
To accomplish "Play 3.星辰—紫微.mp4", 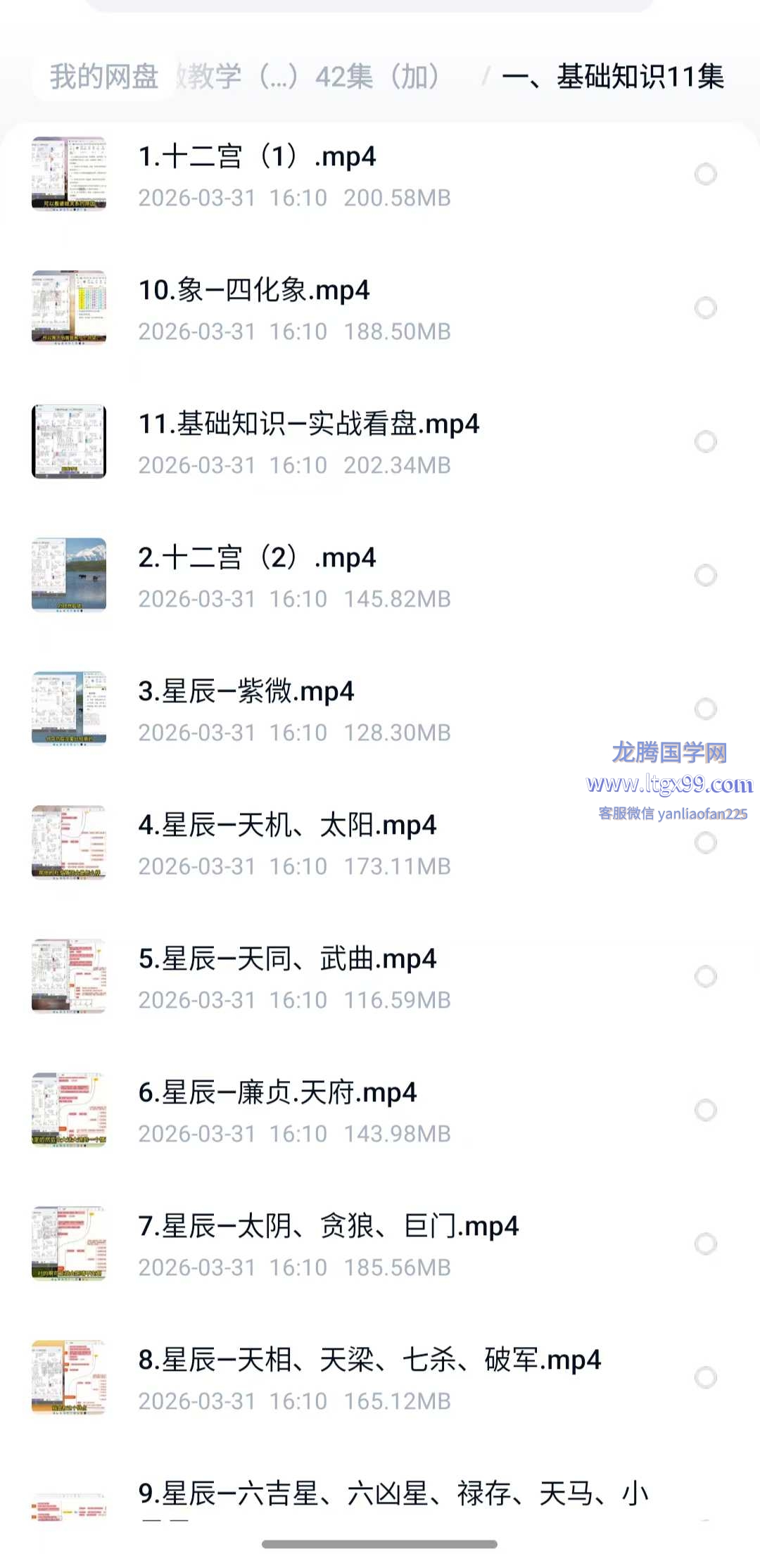I will pos(246,692).
